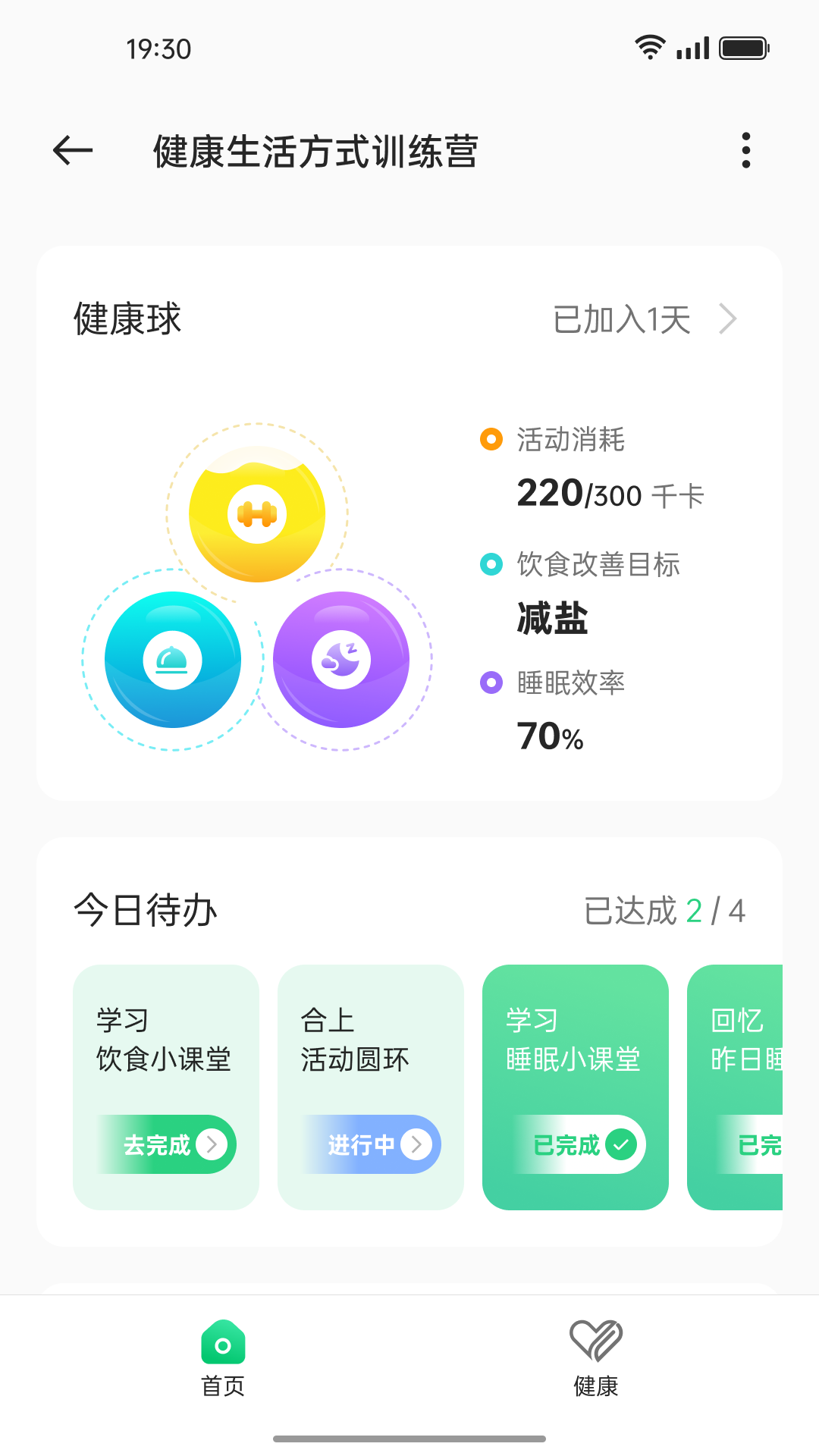Expand the 去完成 task chevron
The image size is (819, 1456).
click(x=213, y=1145)
